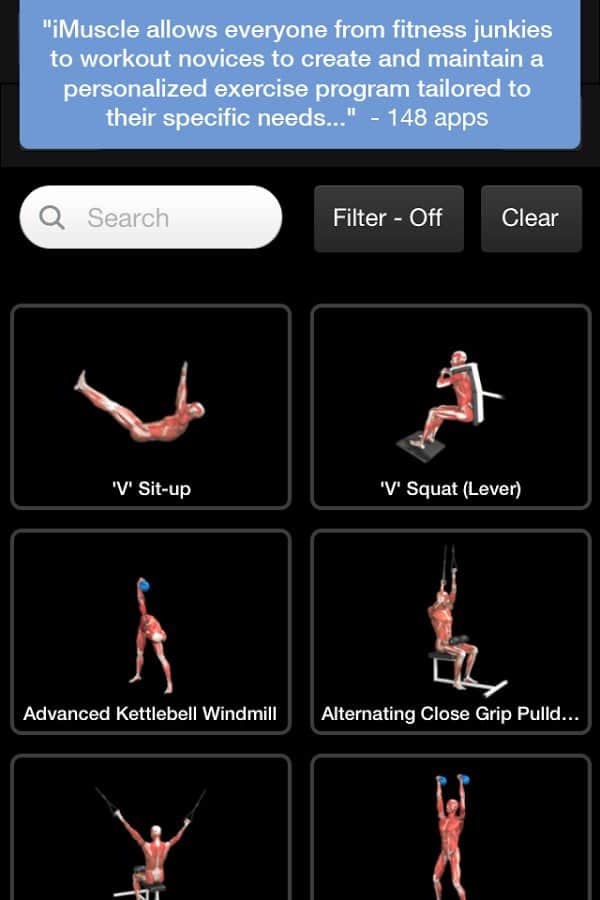Viewport: 600px width, 900px height.
Task: Open the 'V' Squat (Lever) exercise
Action: [450, 407]
